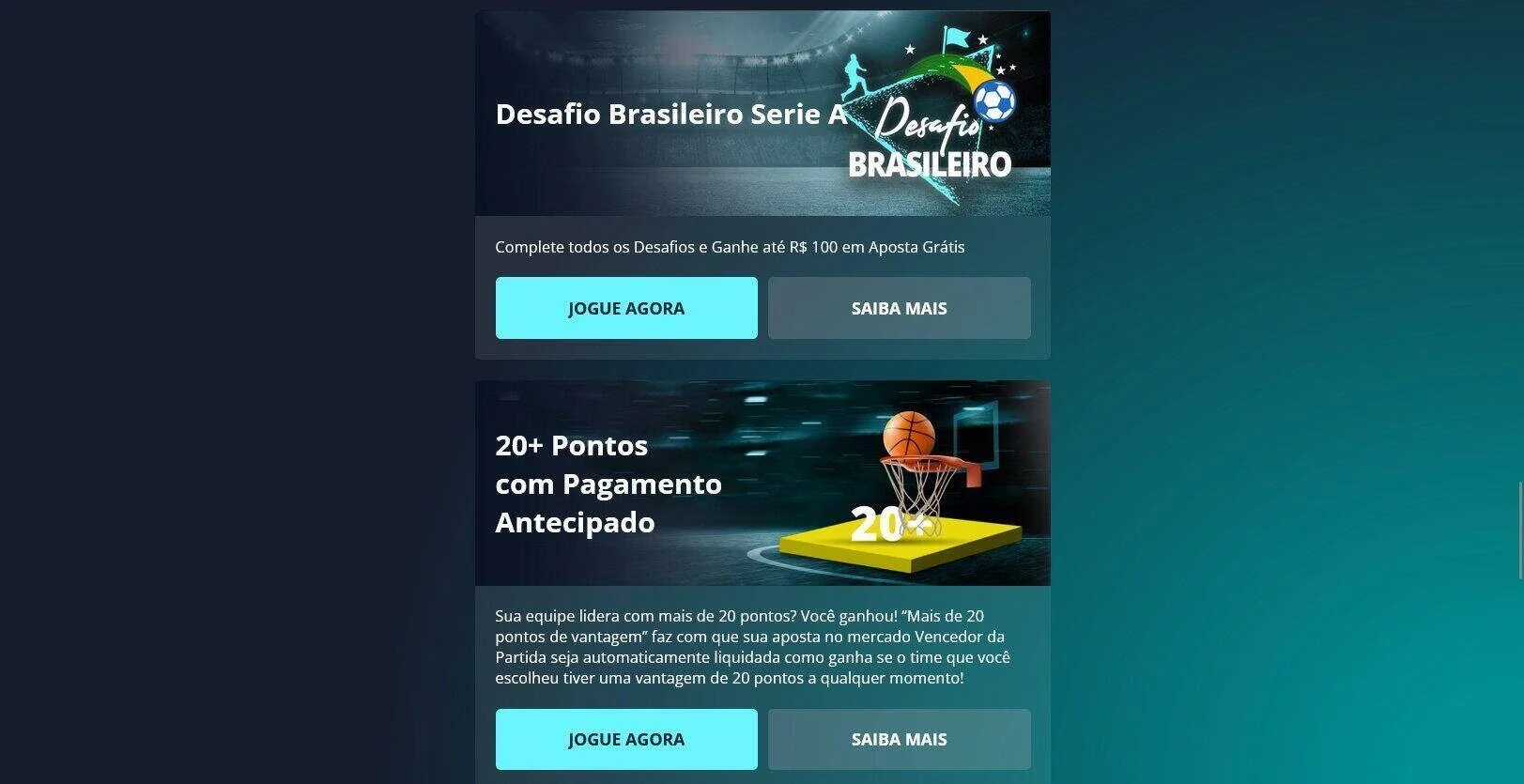Tap JOGUE AGORA for Desafio Brasileiro Serie A
This screenshot has width=1524, height=784.
[626, 308]
